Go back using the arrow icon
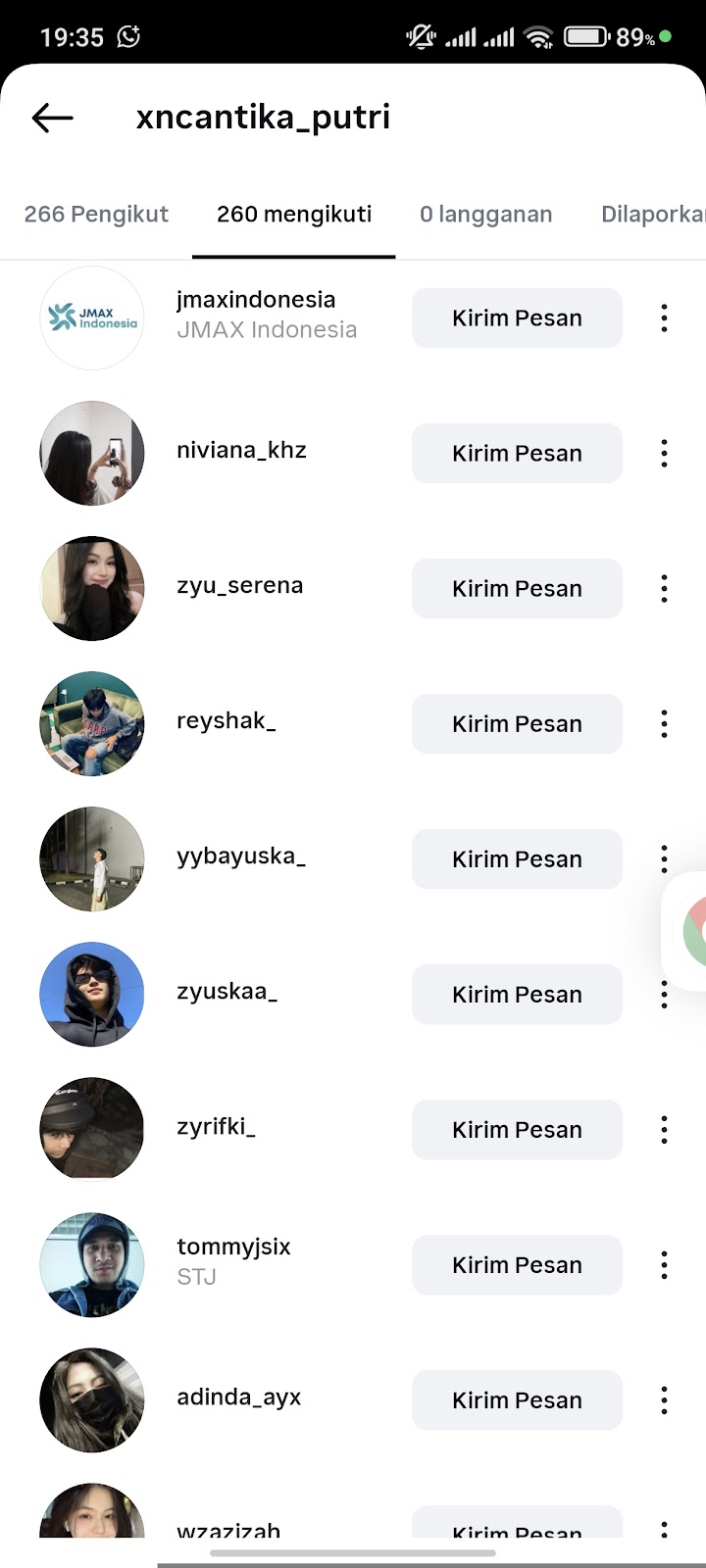 (53, 119)
